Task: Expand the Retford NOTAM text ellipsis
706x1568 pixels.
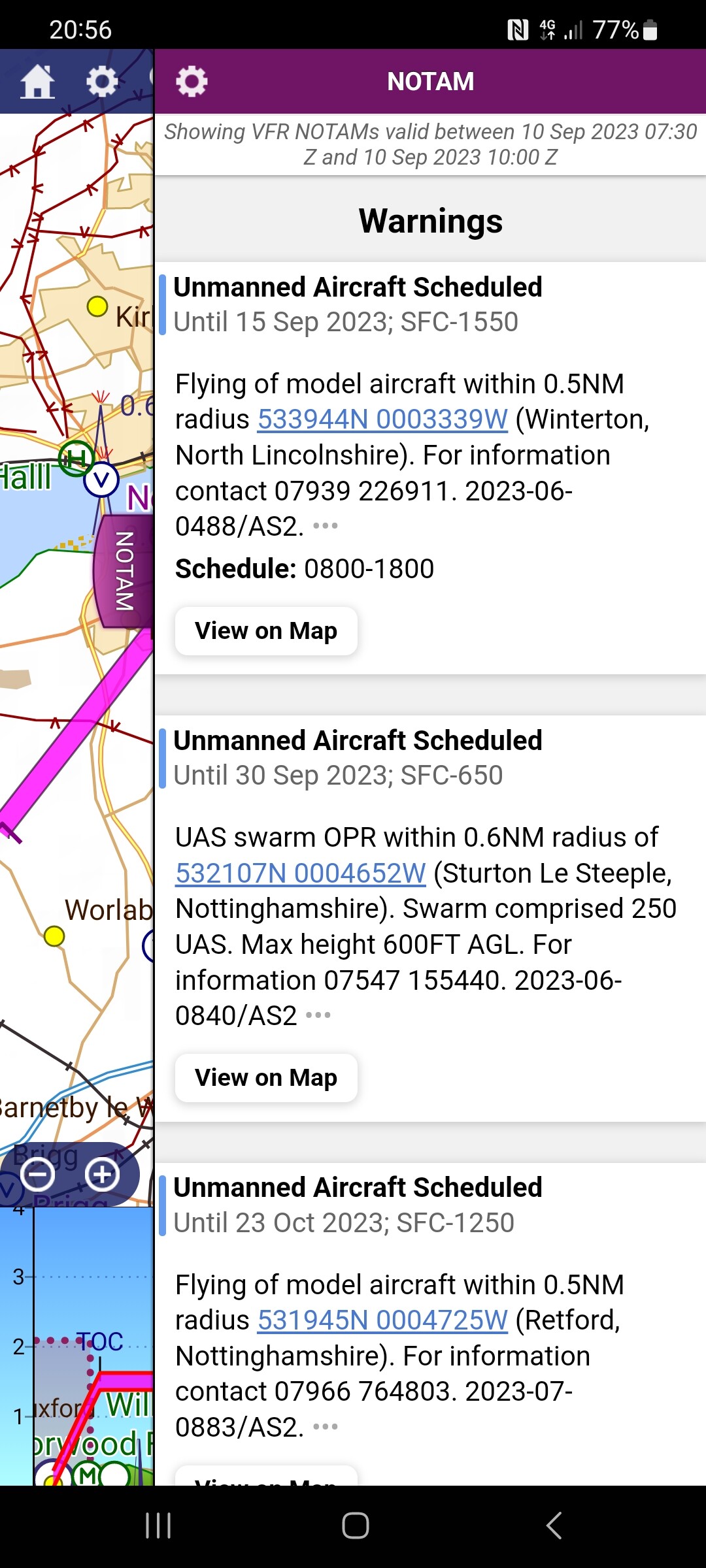Action: [x=326, y=1427]
